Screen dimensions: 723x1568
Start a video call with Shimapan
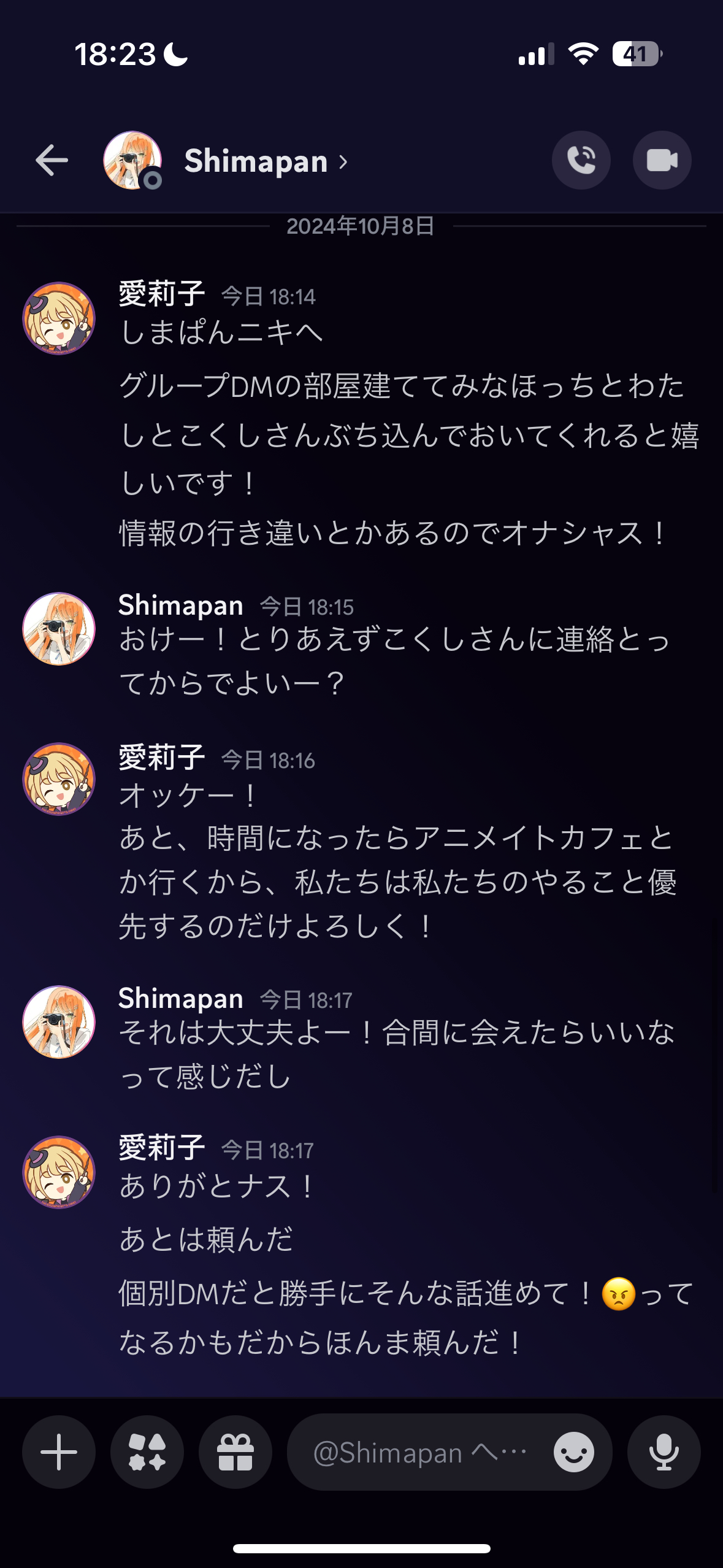point(662,159)
